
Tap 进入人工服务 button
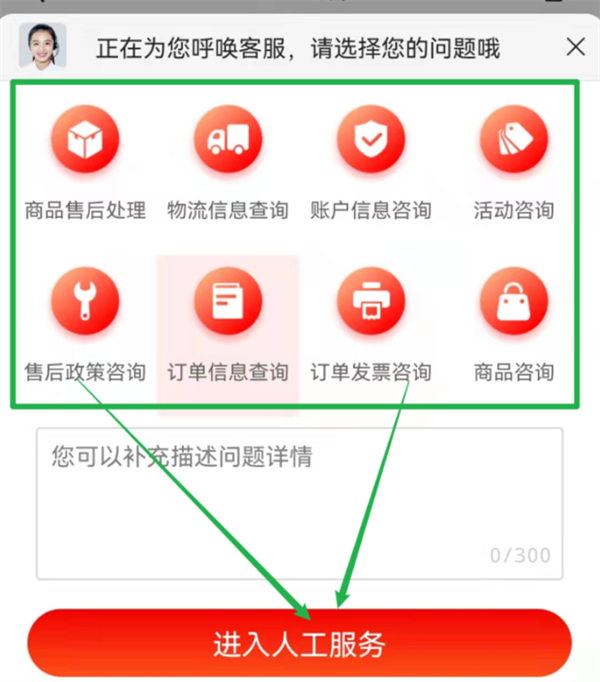(x=299, y=644)
